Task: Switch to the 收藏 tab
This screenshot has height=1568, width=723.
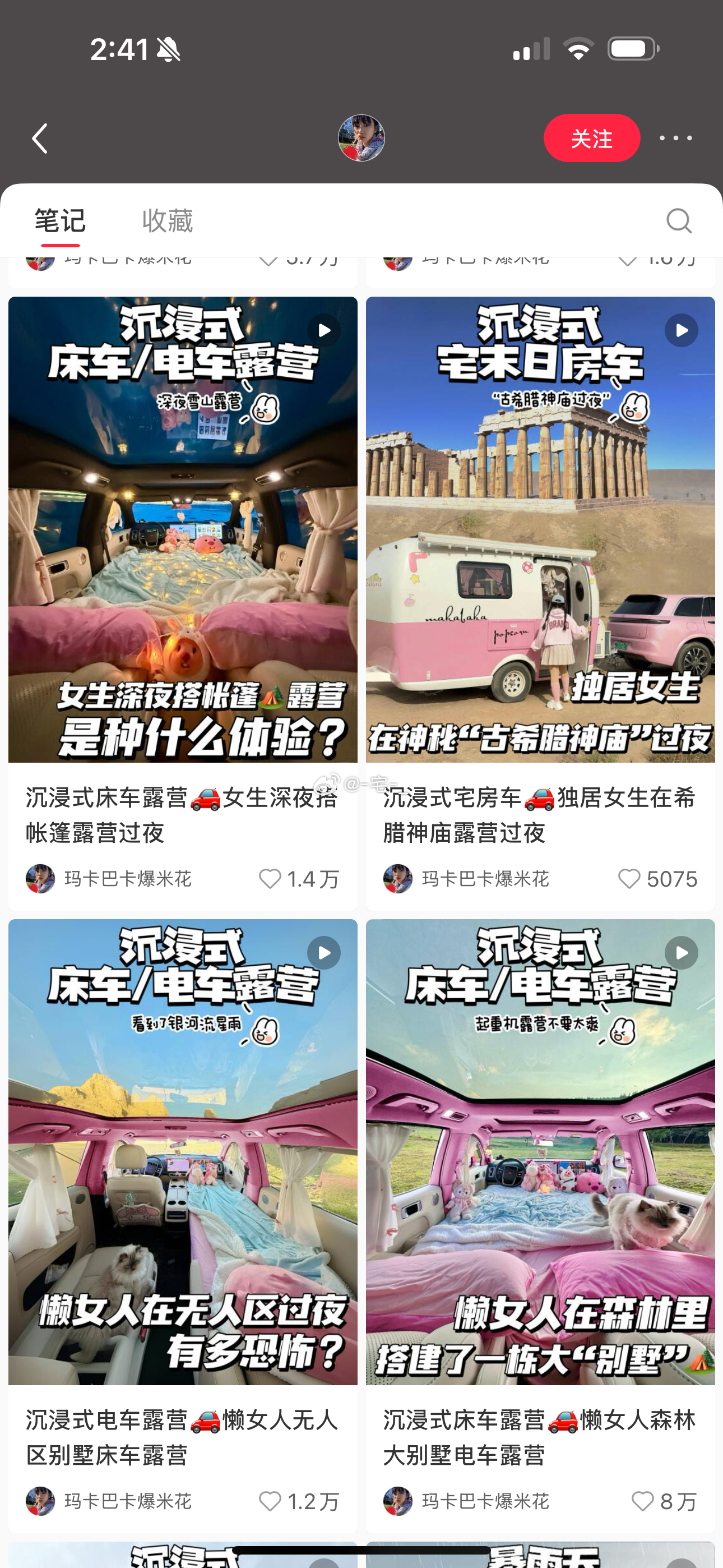Action: click(168, 221)
